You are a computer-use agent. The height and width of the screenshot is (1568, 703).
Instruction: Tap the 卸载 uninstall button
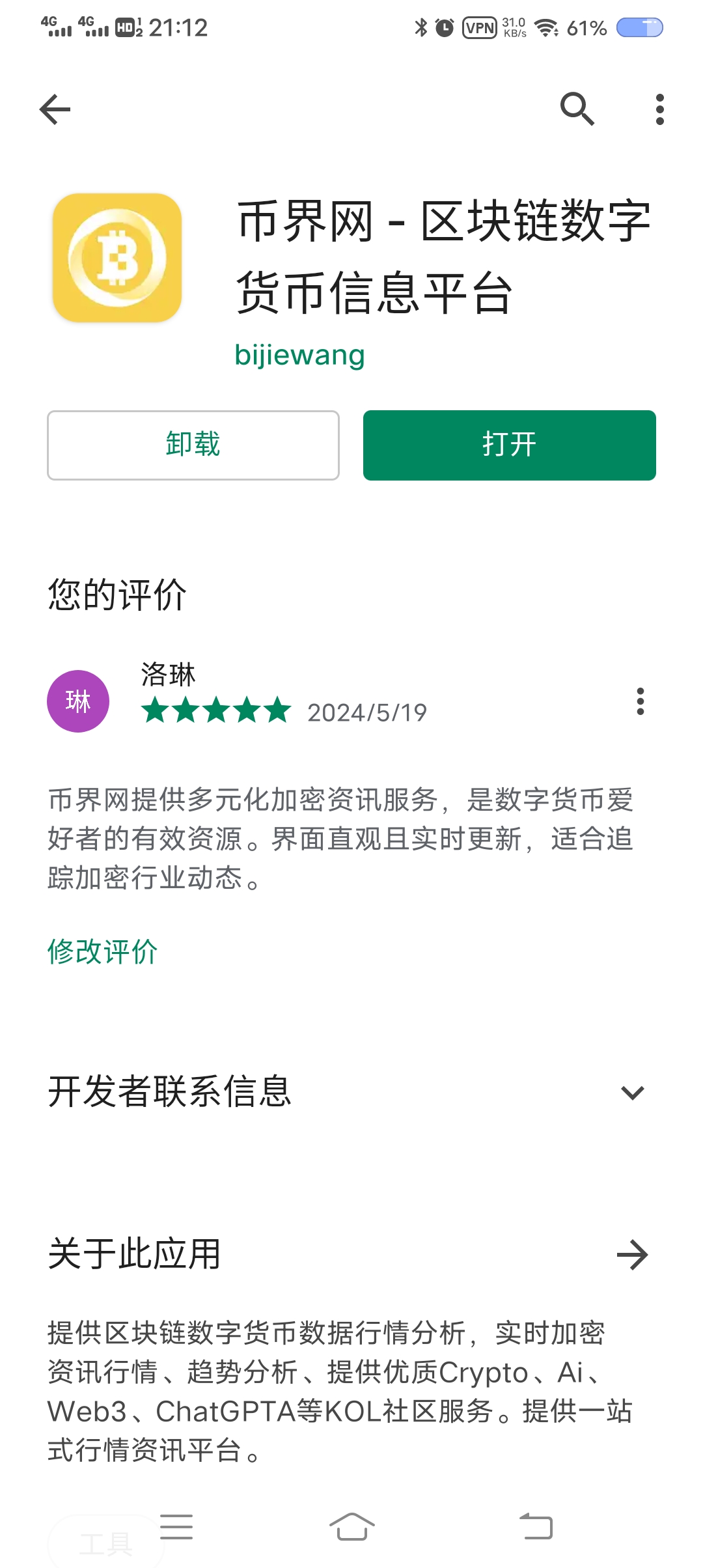pos(193,445)
